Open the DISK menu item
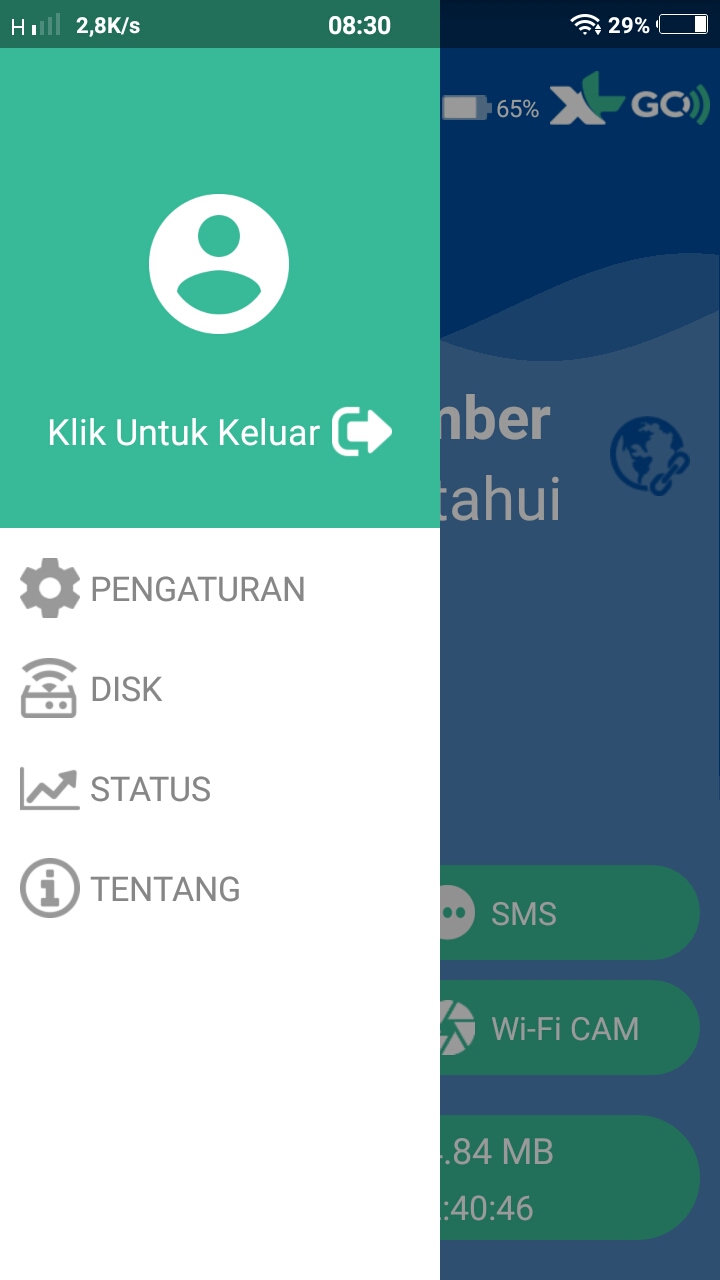The image size is (720, 1280). click(126, 689)
